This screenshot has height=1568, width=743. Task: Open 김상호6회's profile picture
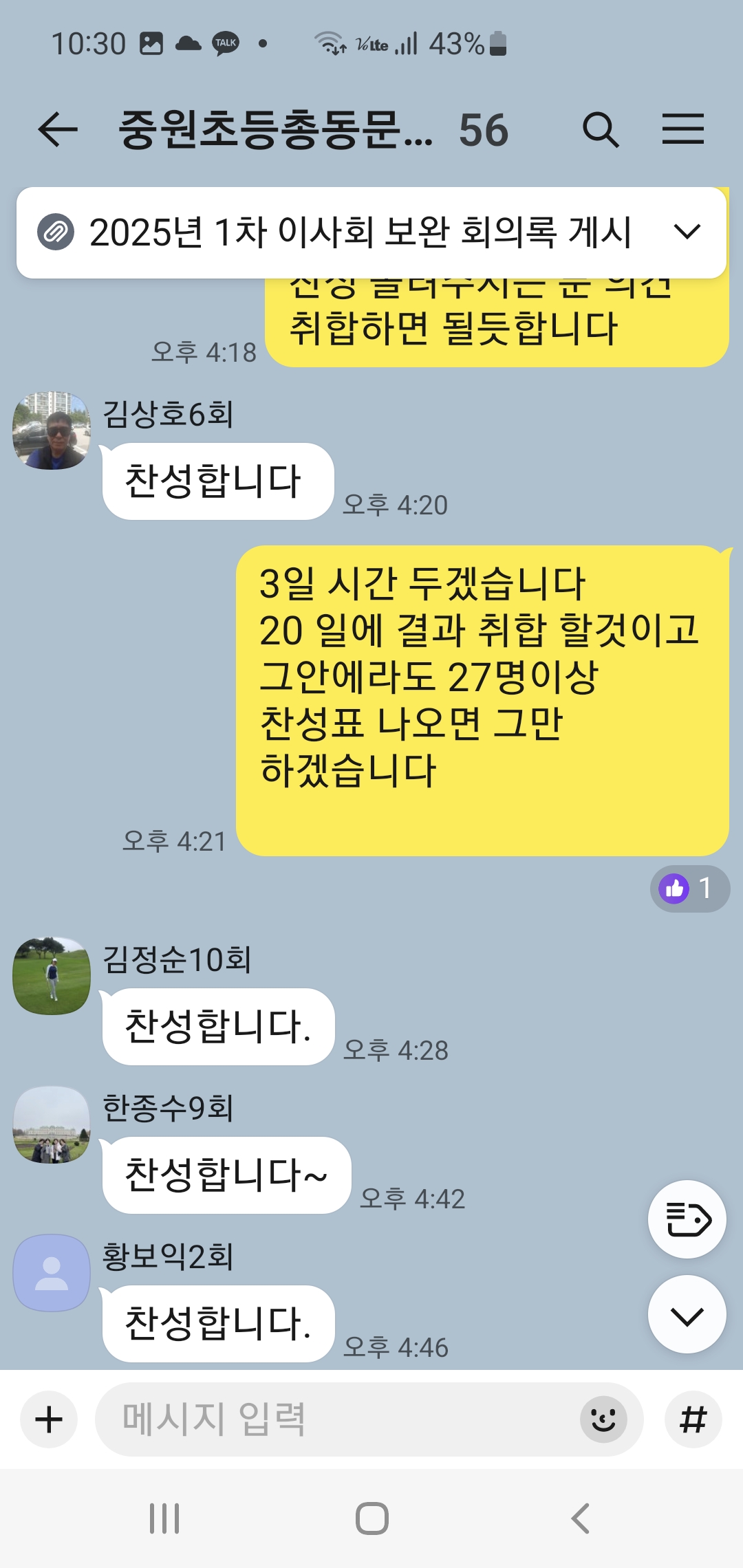pyautogui.click(x=52, y=431)
